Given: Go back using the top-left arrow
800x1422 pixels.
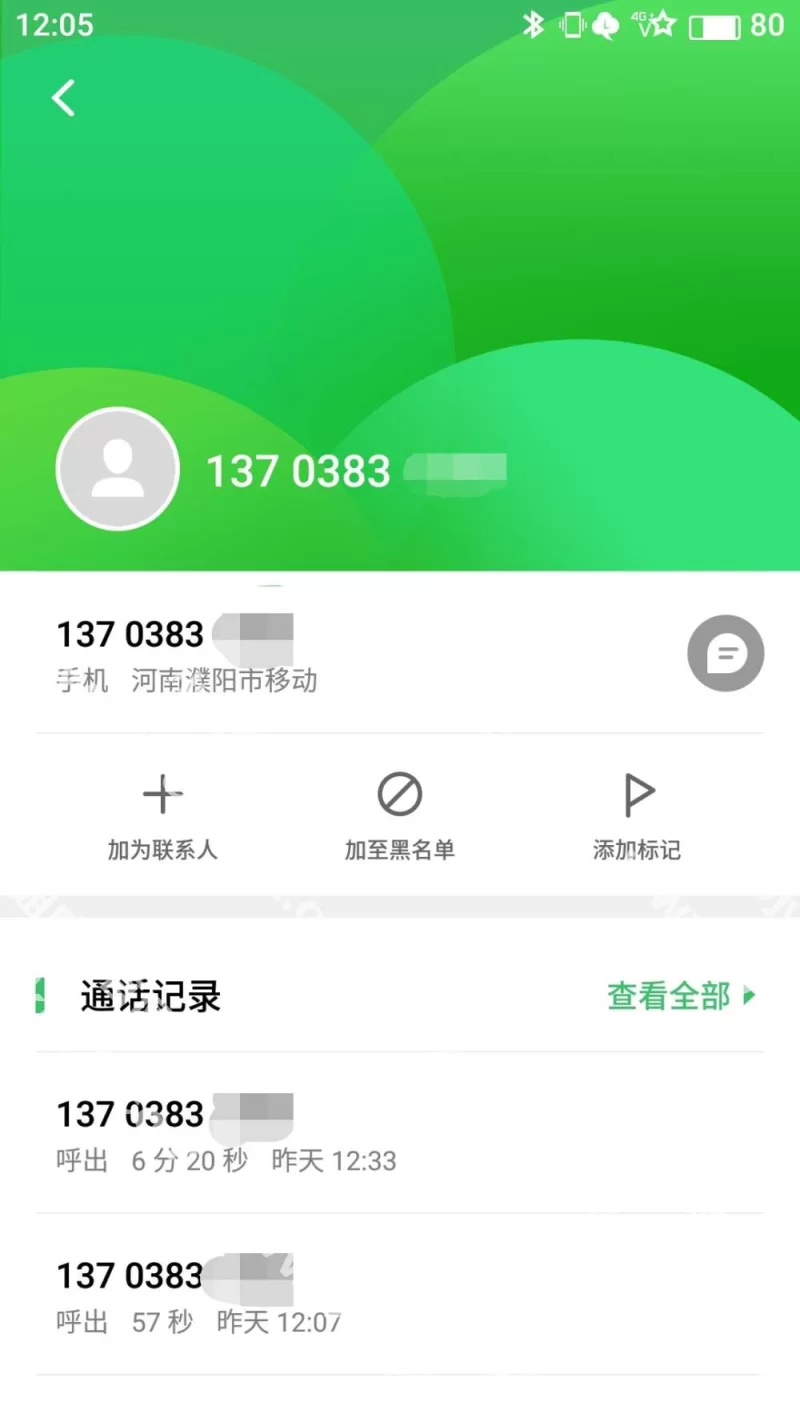Looking at the screenshot, I should pos(64,98).
